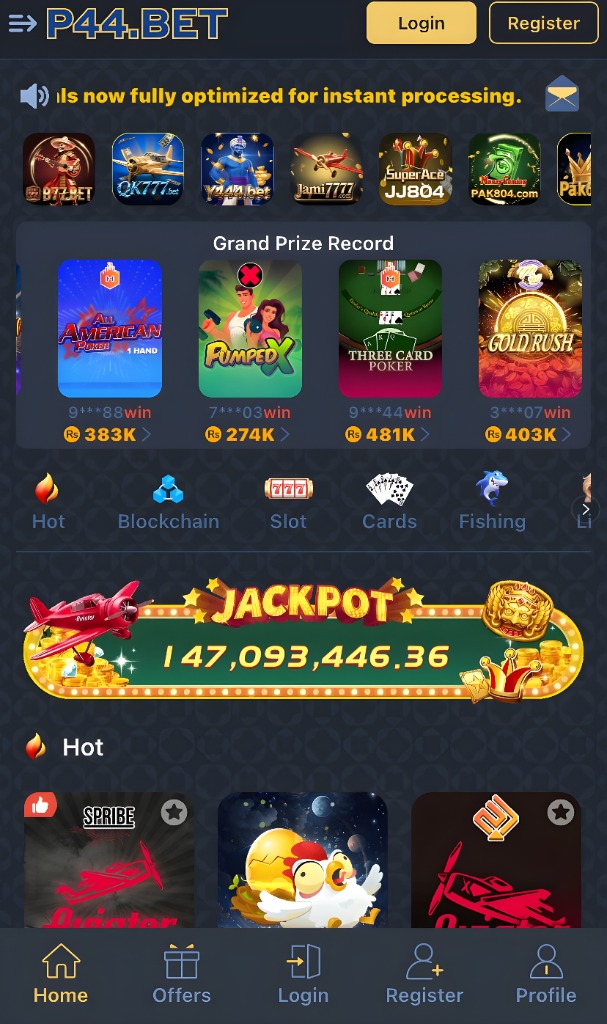Open the JJ804 SuperAce tile
The width and height of the screenshot is (607, 1024).
click(x=414, y=169)
